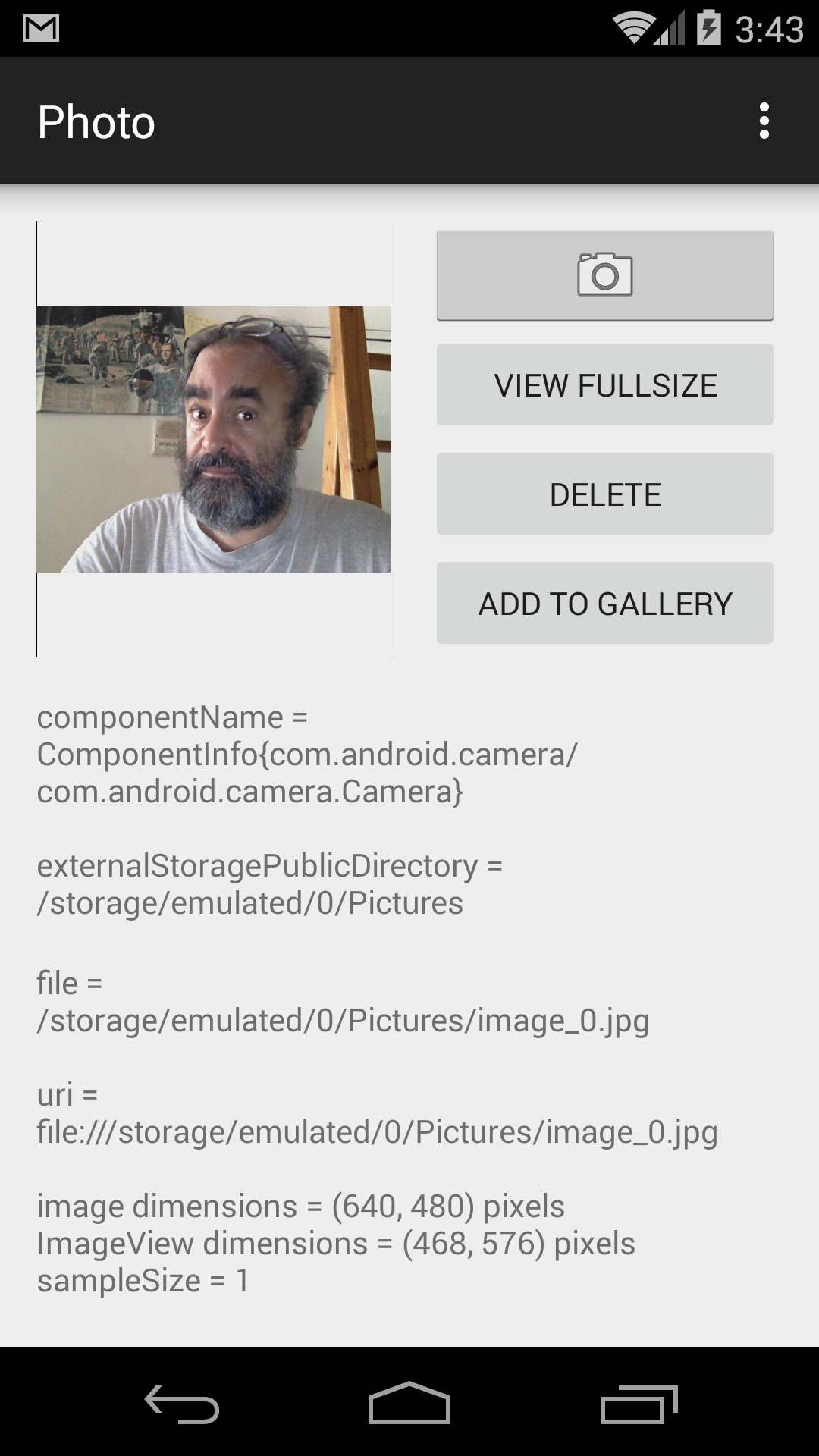Open the overflow menu

pos(764,121)
